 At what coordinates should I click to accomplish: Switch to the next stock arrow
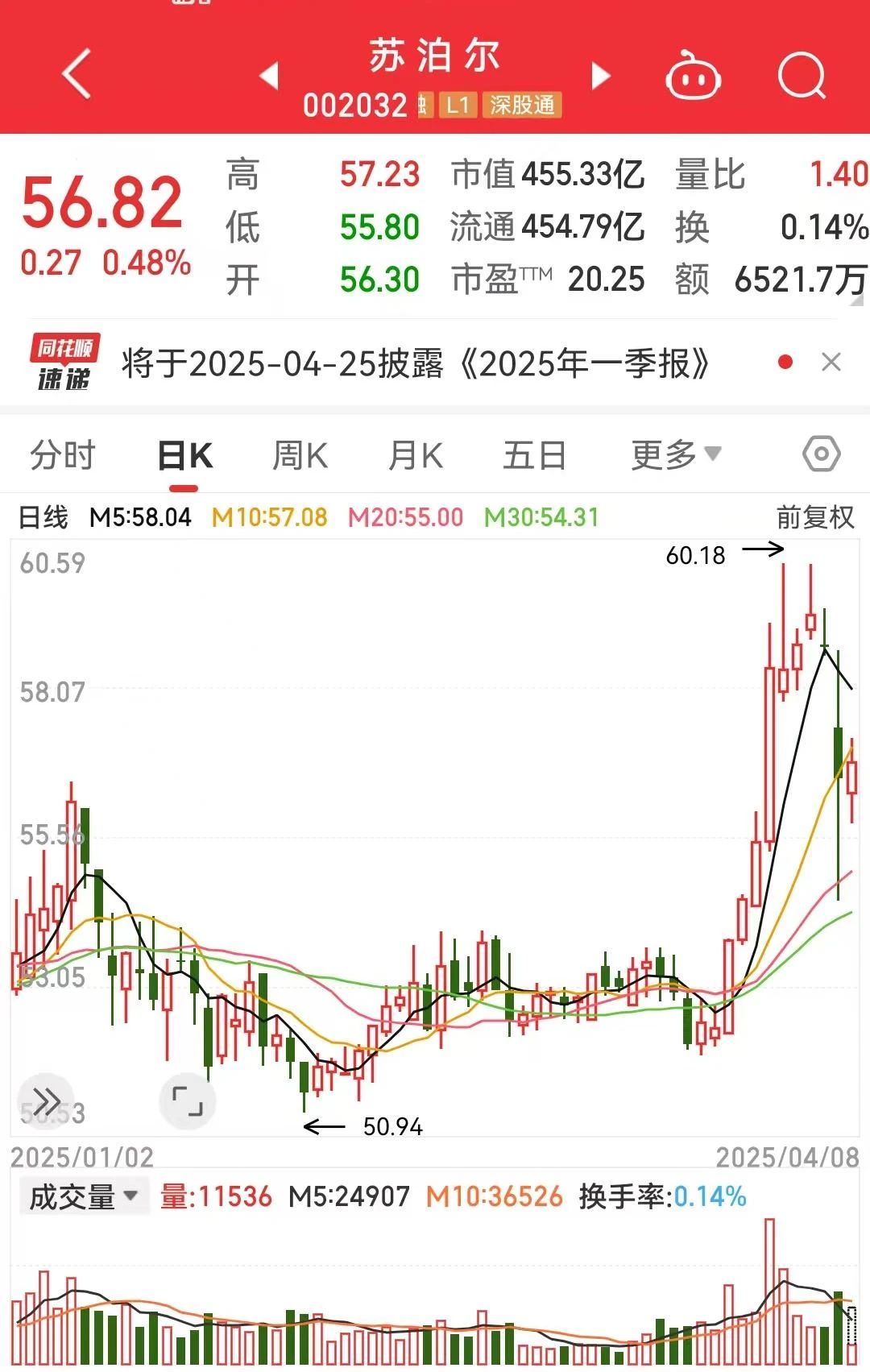(601, 77)
